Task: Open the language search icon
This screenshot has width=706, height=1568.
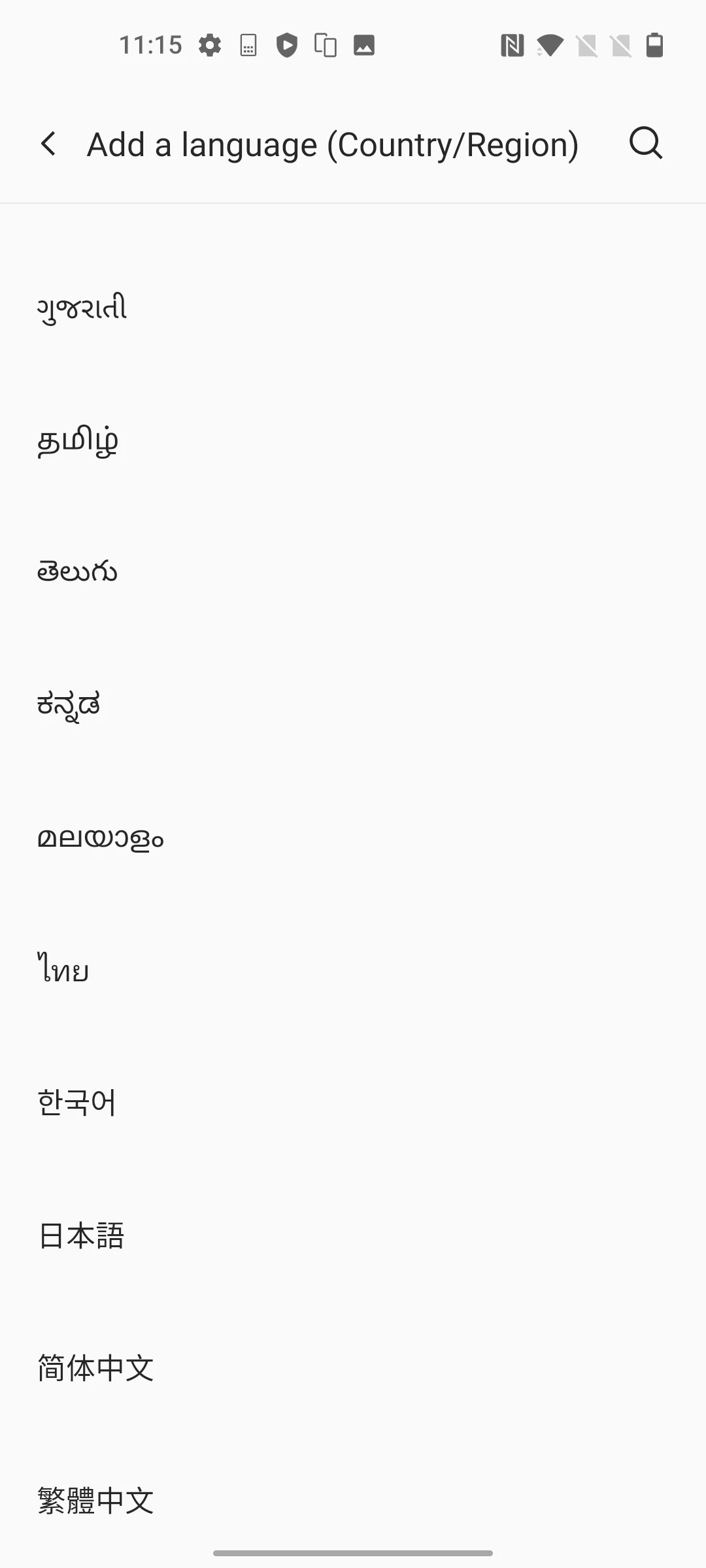Action: (646, 143)
